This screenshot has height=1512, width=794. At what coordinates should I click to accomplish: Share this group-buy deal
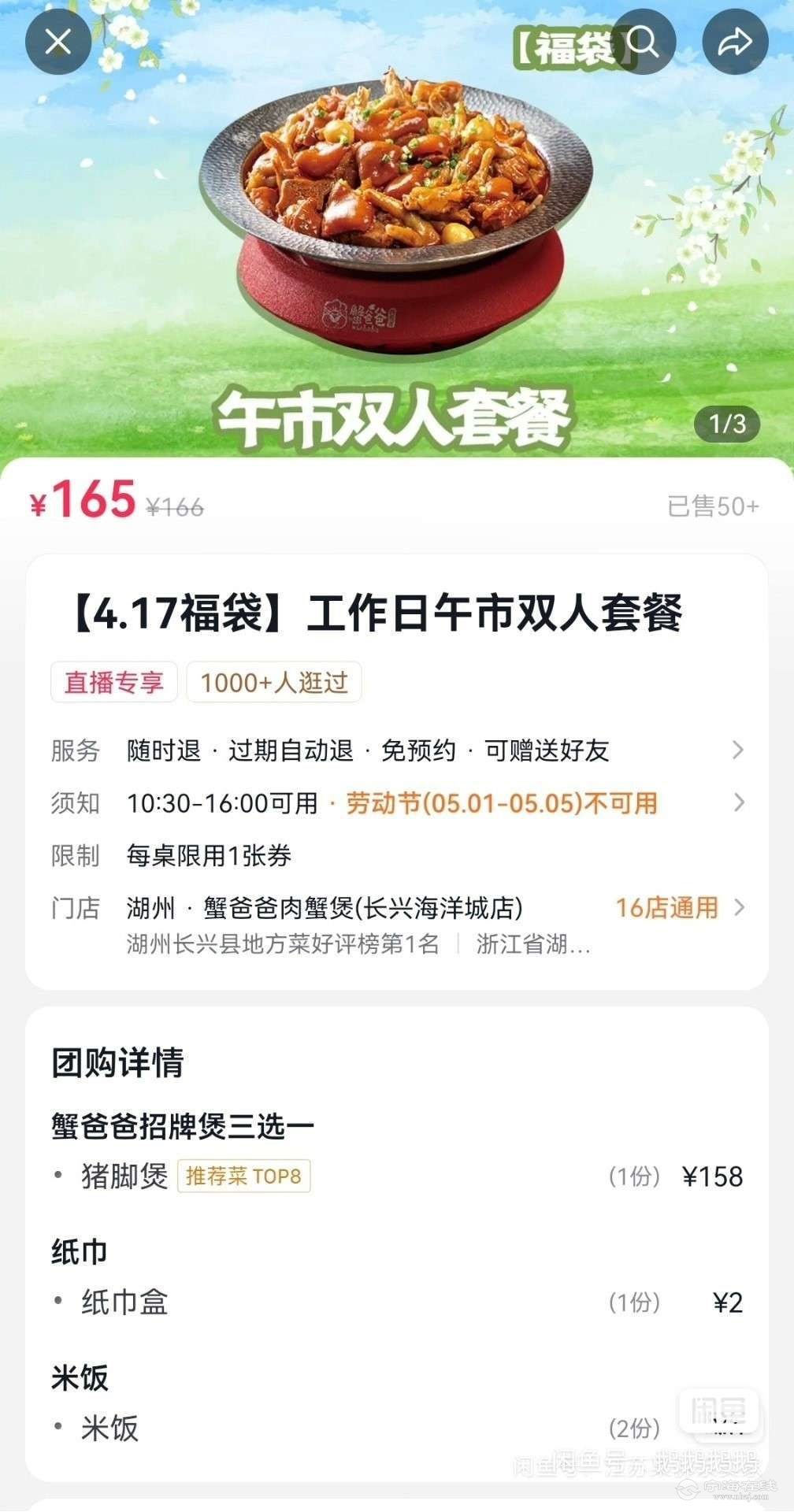click(735, 43)
